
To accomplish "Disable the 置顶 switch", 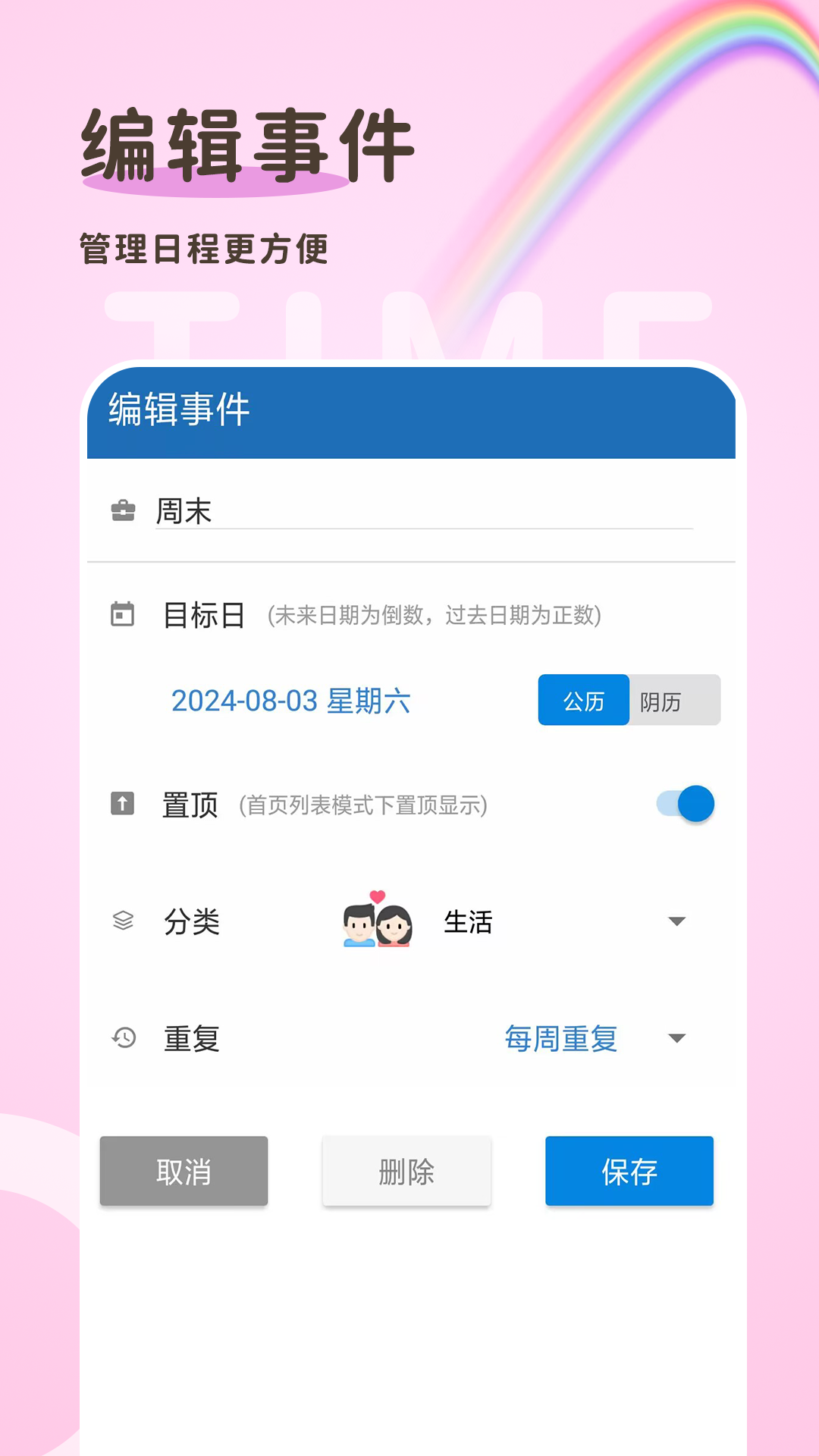I will pos(681,802).
